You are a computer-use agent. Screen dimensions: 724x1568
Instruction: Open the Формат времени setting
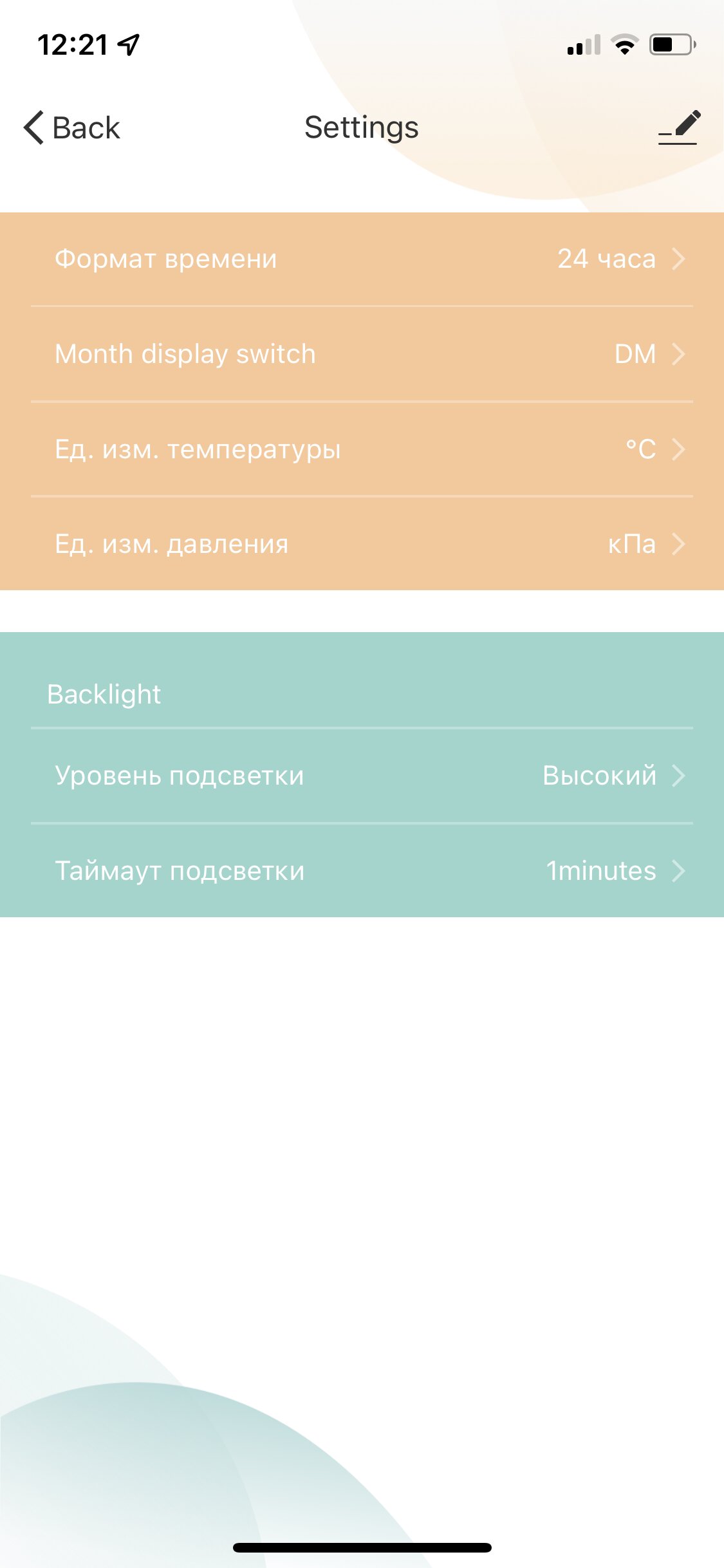pos(362,259)
